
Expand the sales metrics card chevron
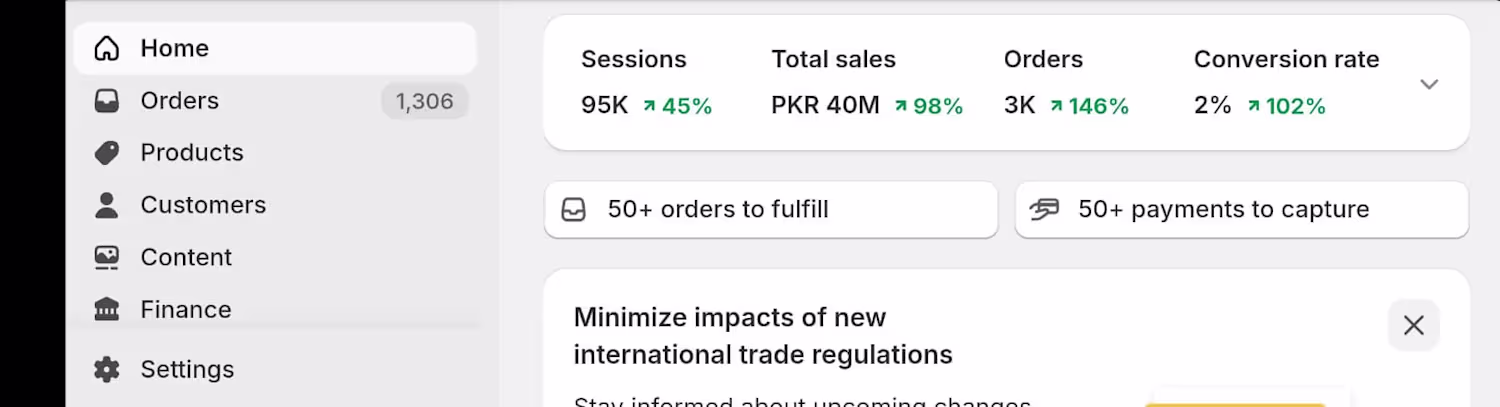1429,84
